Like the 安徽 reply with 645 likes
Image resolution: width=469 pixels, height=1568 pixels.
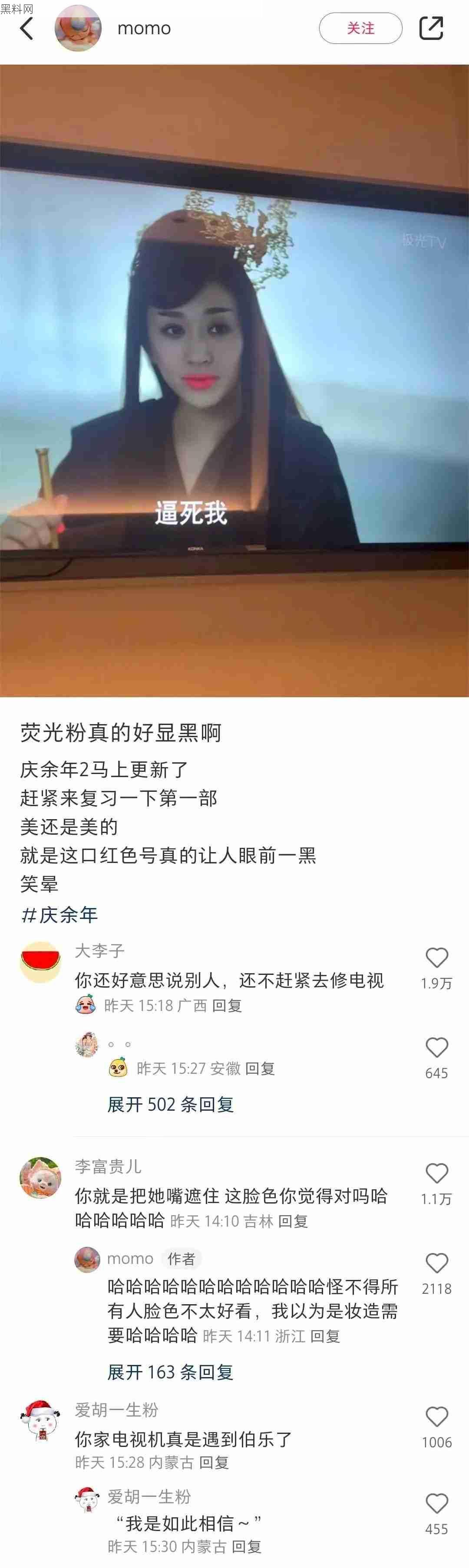coord(436,1047)
